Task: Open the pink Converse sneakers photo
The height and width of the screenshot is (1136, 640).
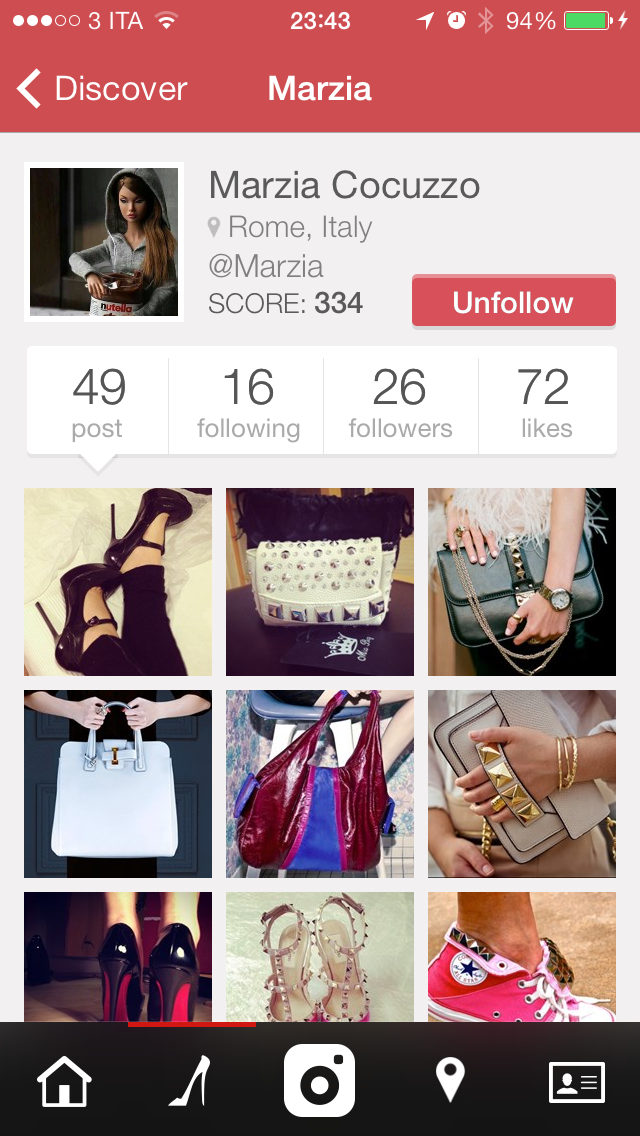Action: [522, 956]
